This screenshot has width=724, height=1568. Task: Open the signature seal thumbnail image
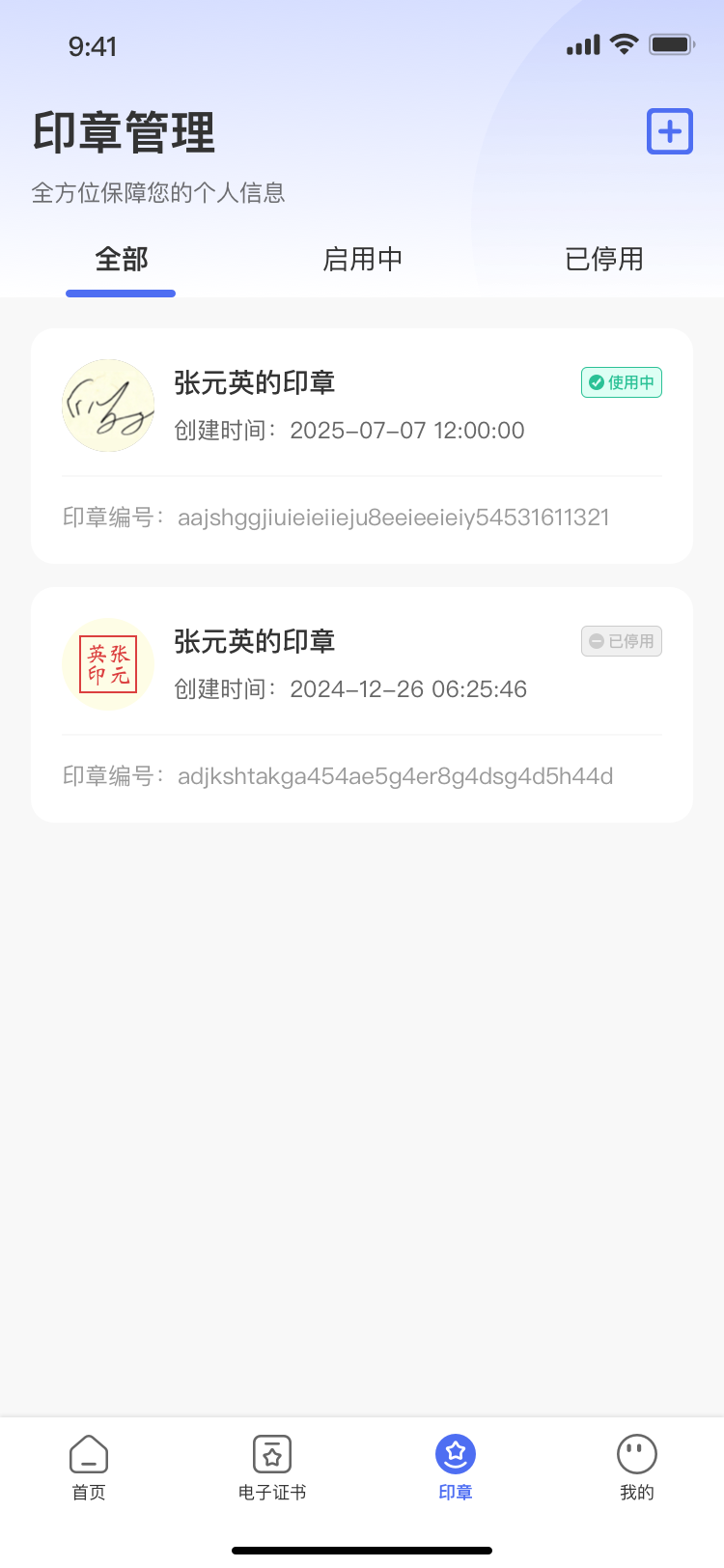click(108, 406)
